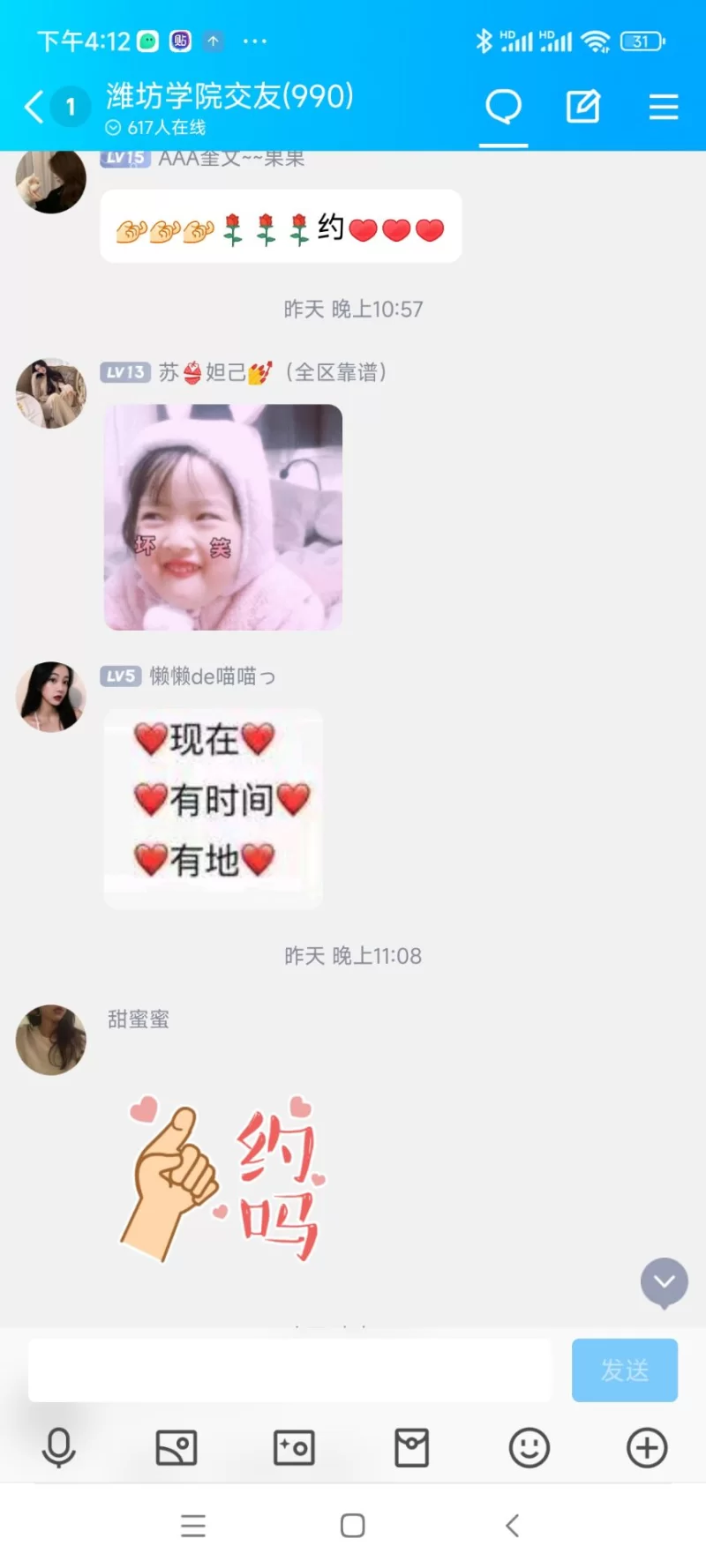Go to the system home screen
Screen dimensions: 706x1568
(x=353, y=1526)
